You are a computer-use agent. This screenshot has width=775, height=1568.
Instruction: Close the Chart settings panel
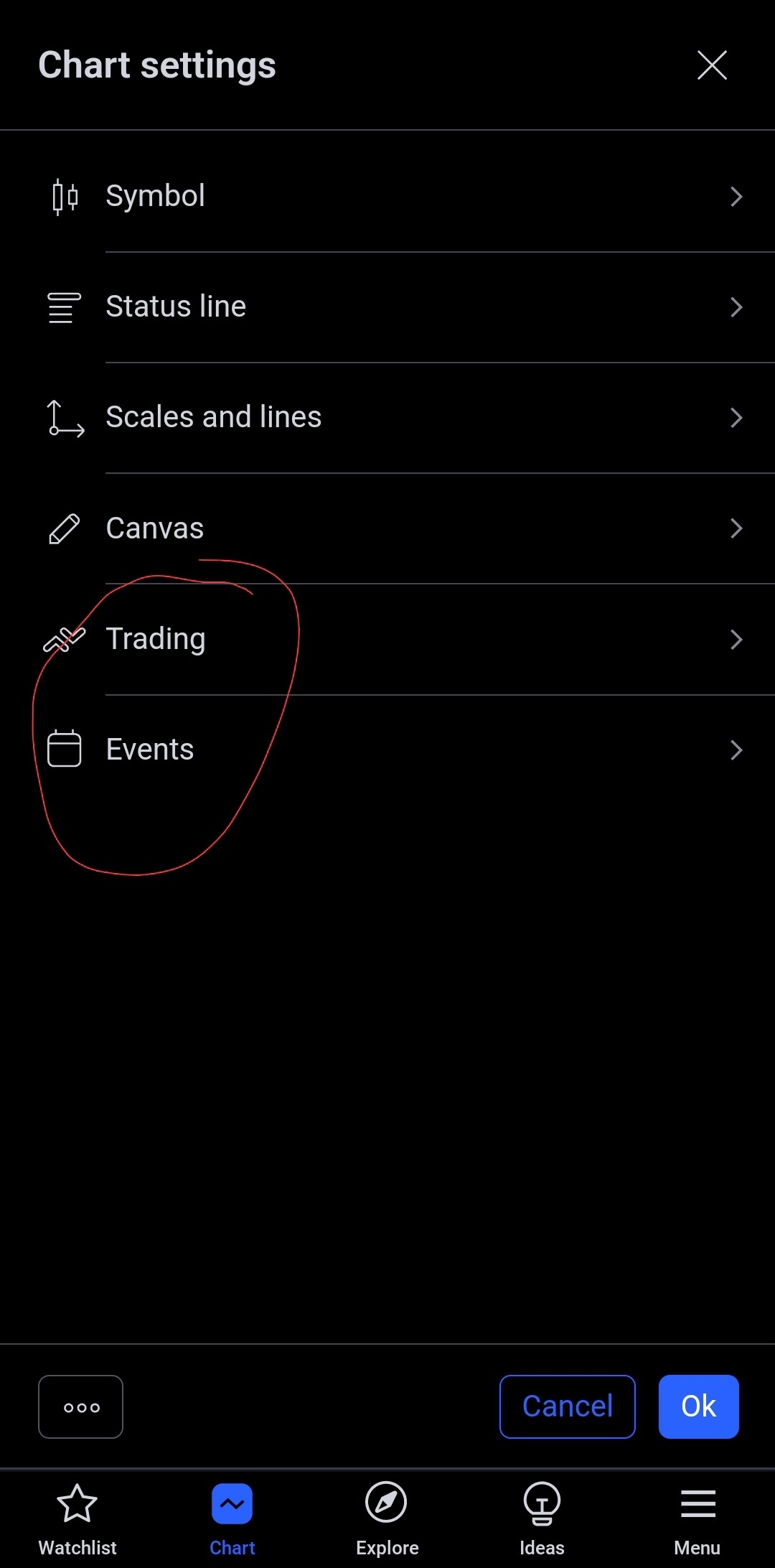712,65
